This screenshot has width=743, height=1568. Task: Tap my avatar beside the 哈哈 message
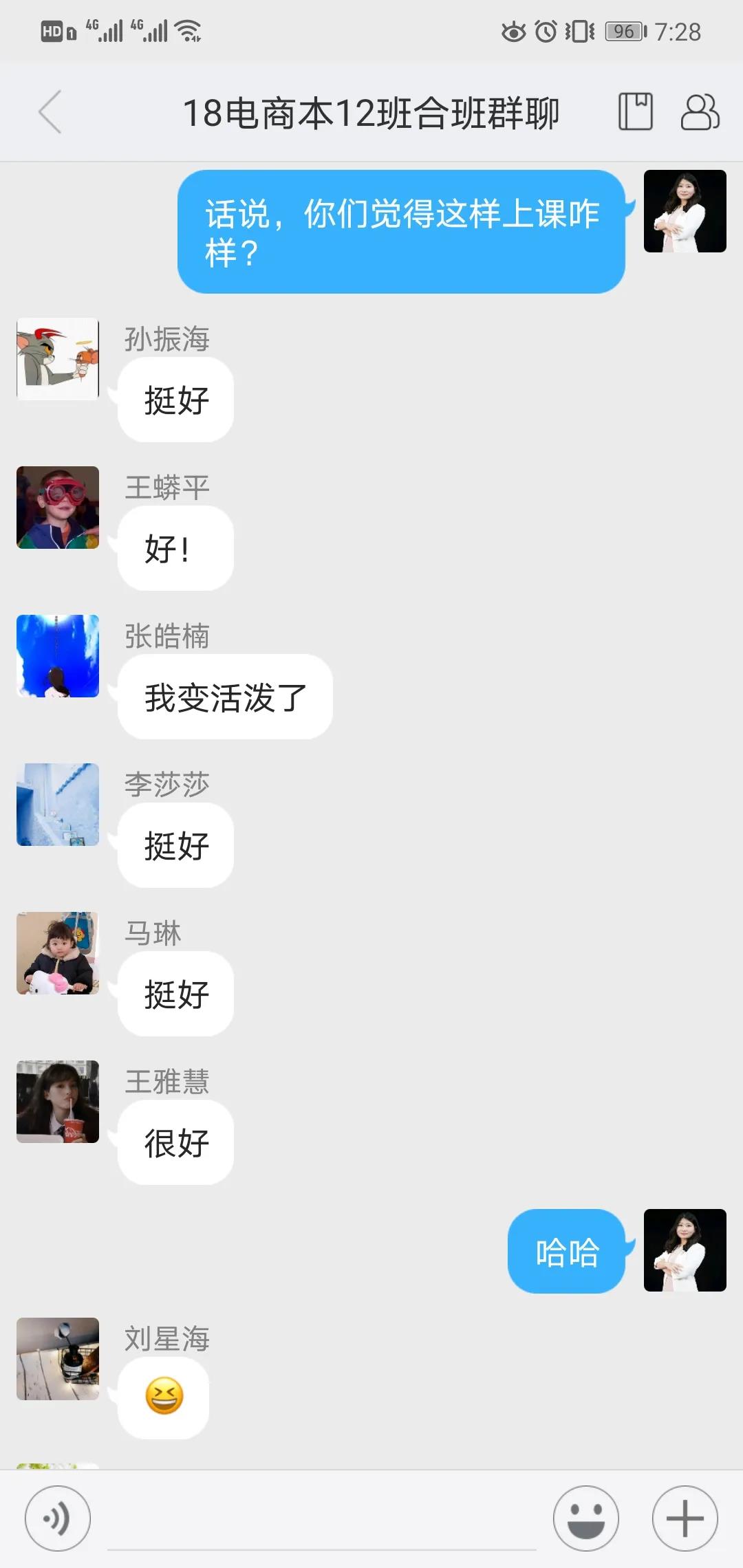click(x=685, y=1250)
